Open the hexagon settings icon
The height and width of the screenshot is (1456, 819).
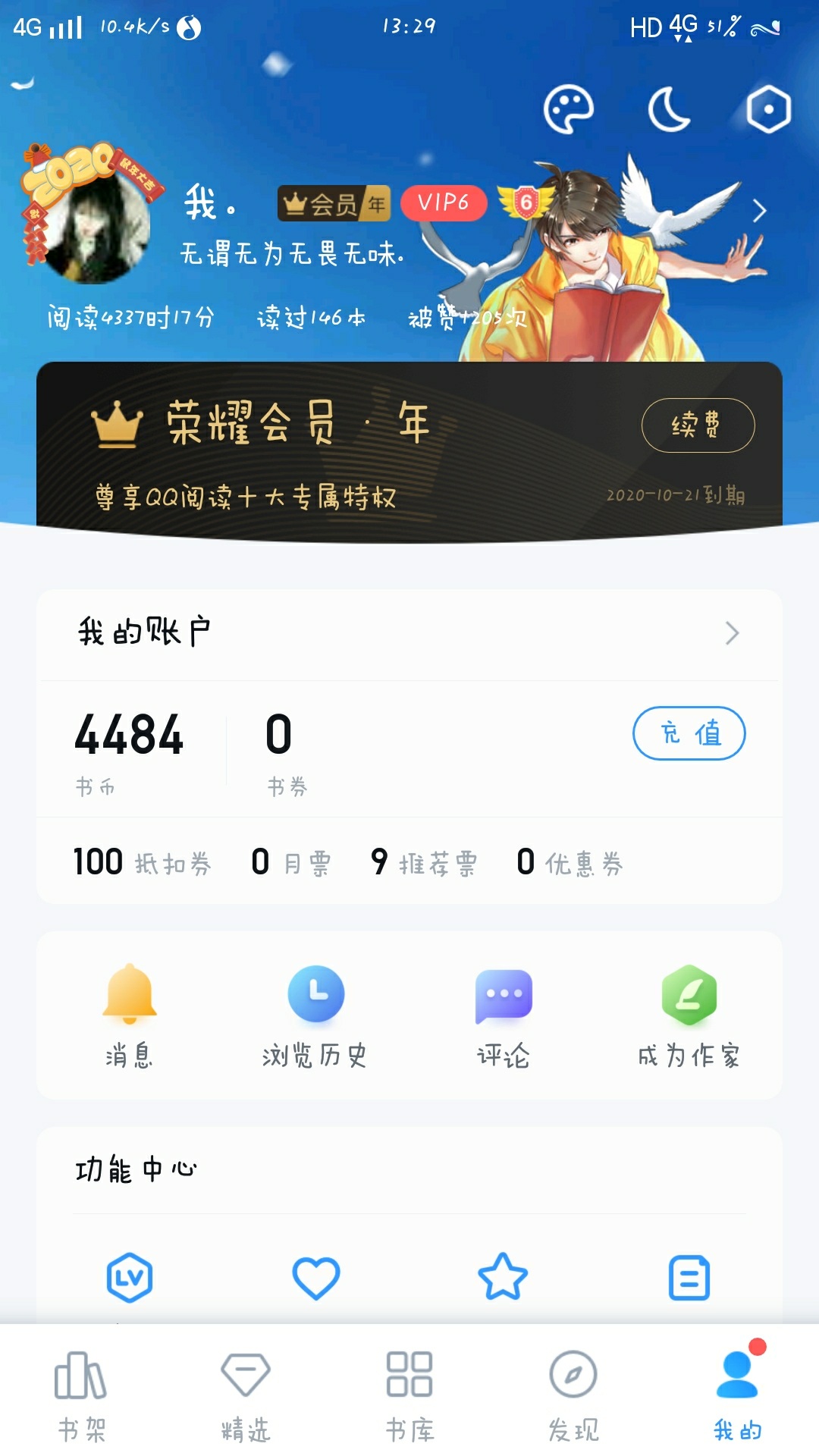click(x=768, y=110)
